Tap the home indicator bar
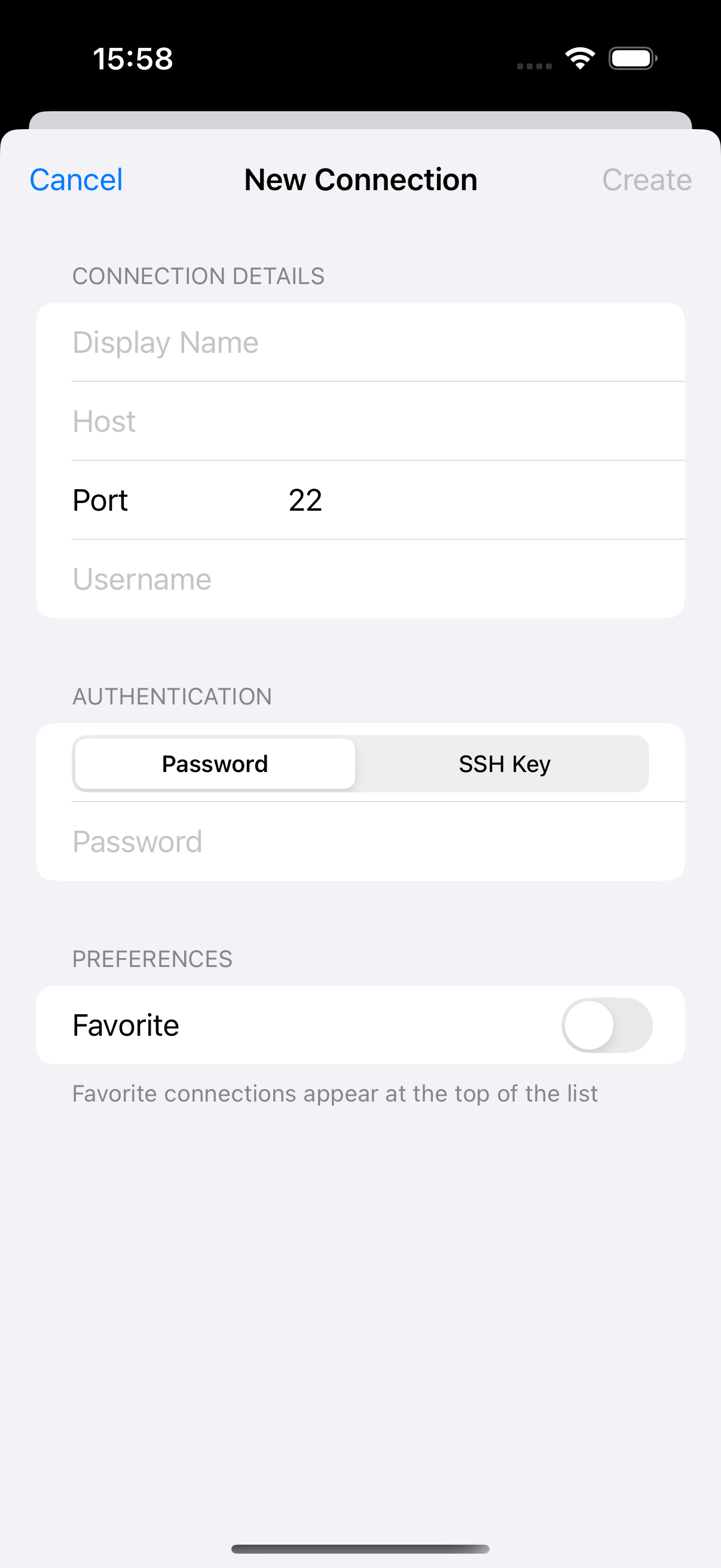This screenshot has width=721, height=1568. pos(360,1547)
